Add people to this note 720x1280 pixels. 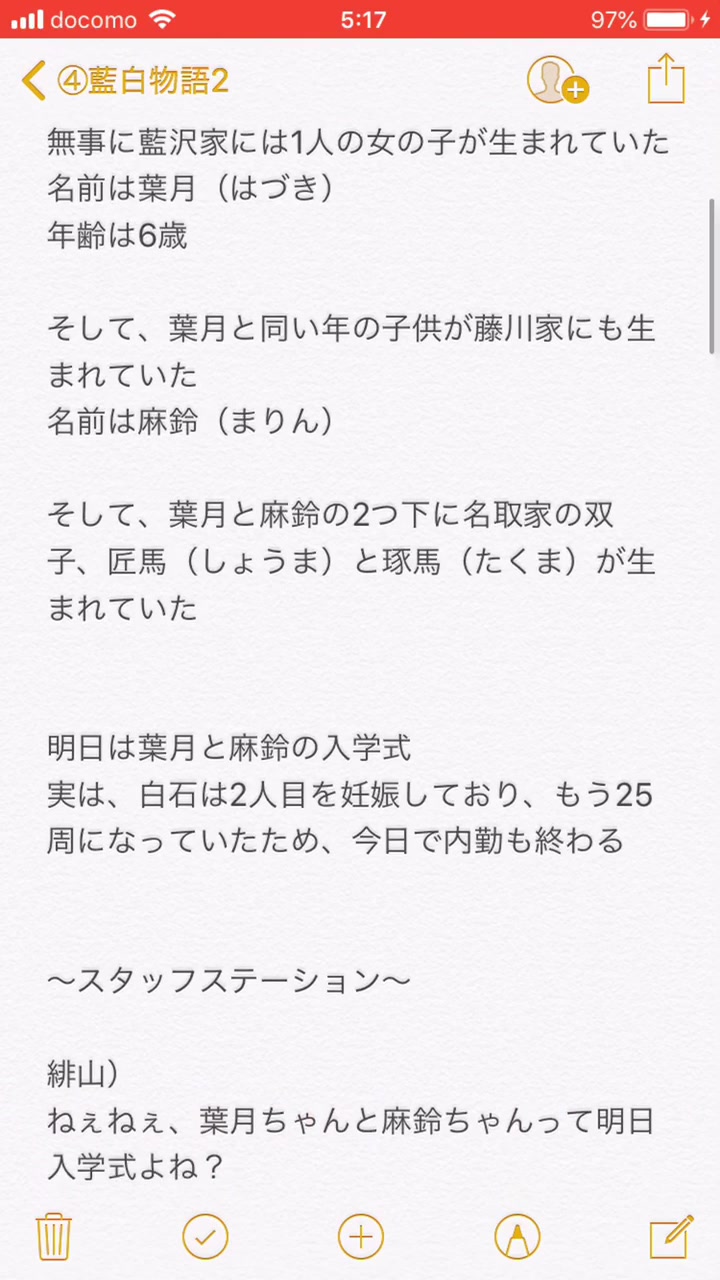[x=556, y=80]
